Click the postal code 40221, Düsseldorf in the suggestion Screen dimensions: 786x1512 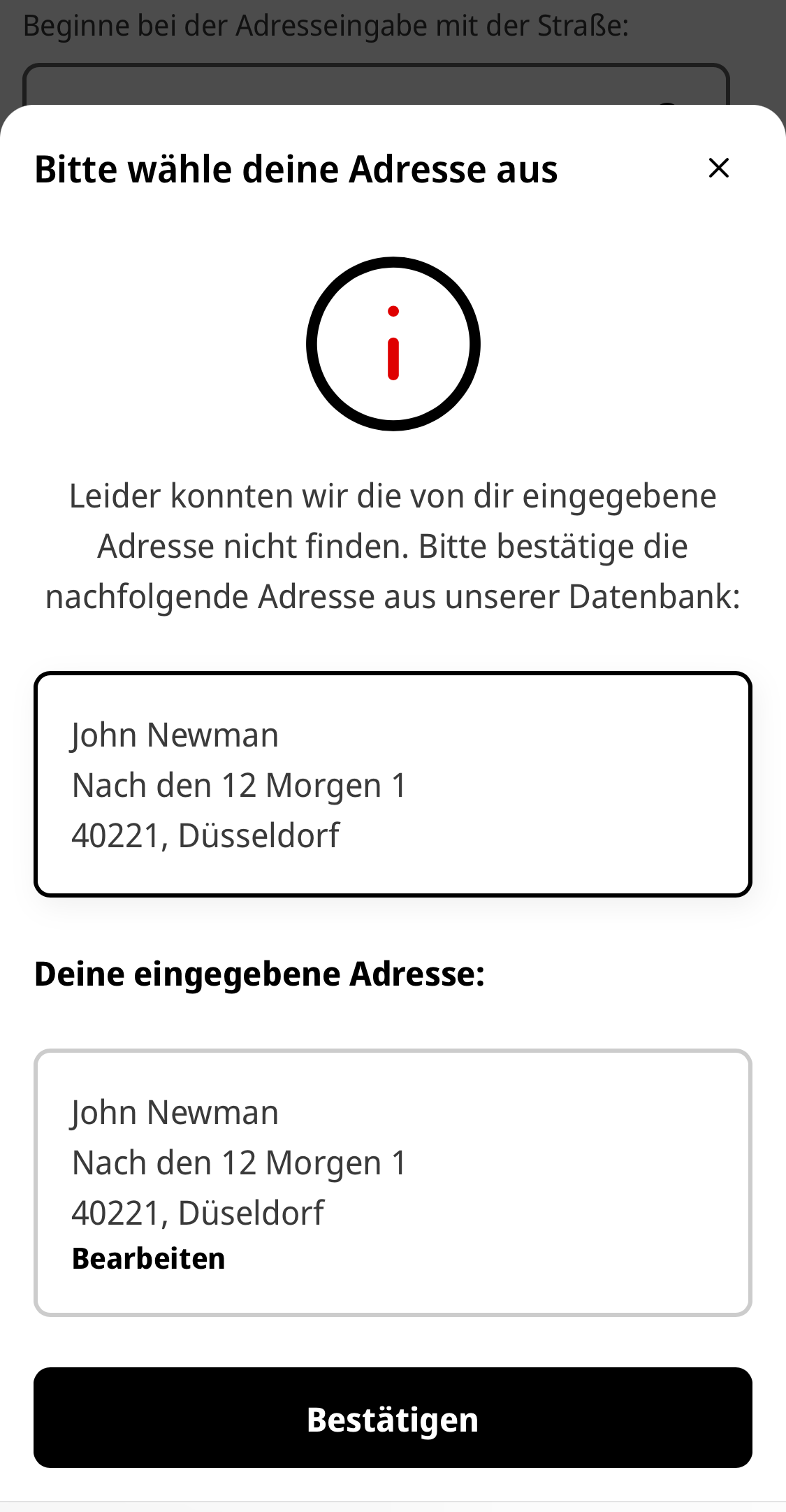click(x=206, y=834)
